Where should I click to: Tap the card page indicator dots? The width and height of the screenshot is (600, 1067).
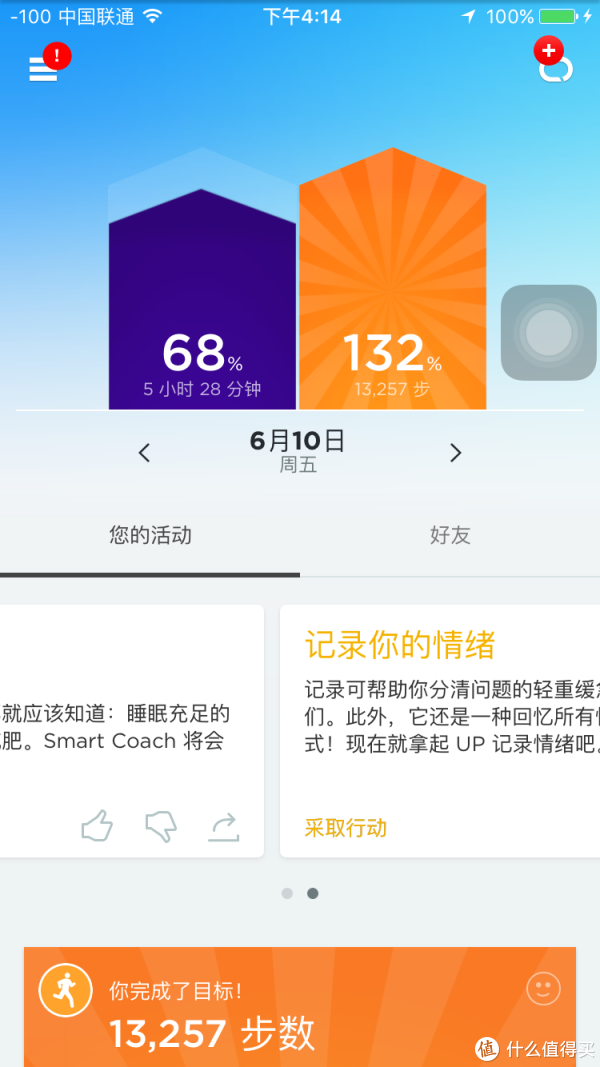[300, 893]
